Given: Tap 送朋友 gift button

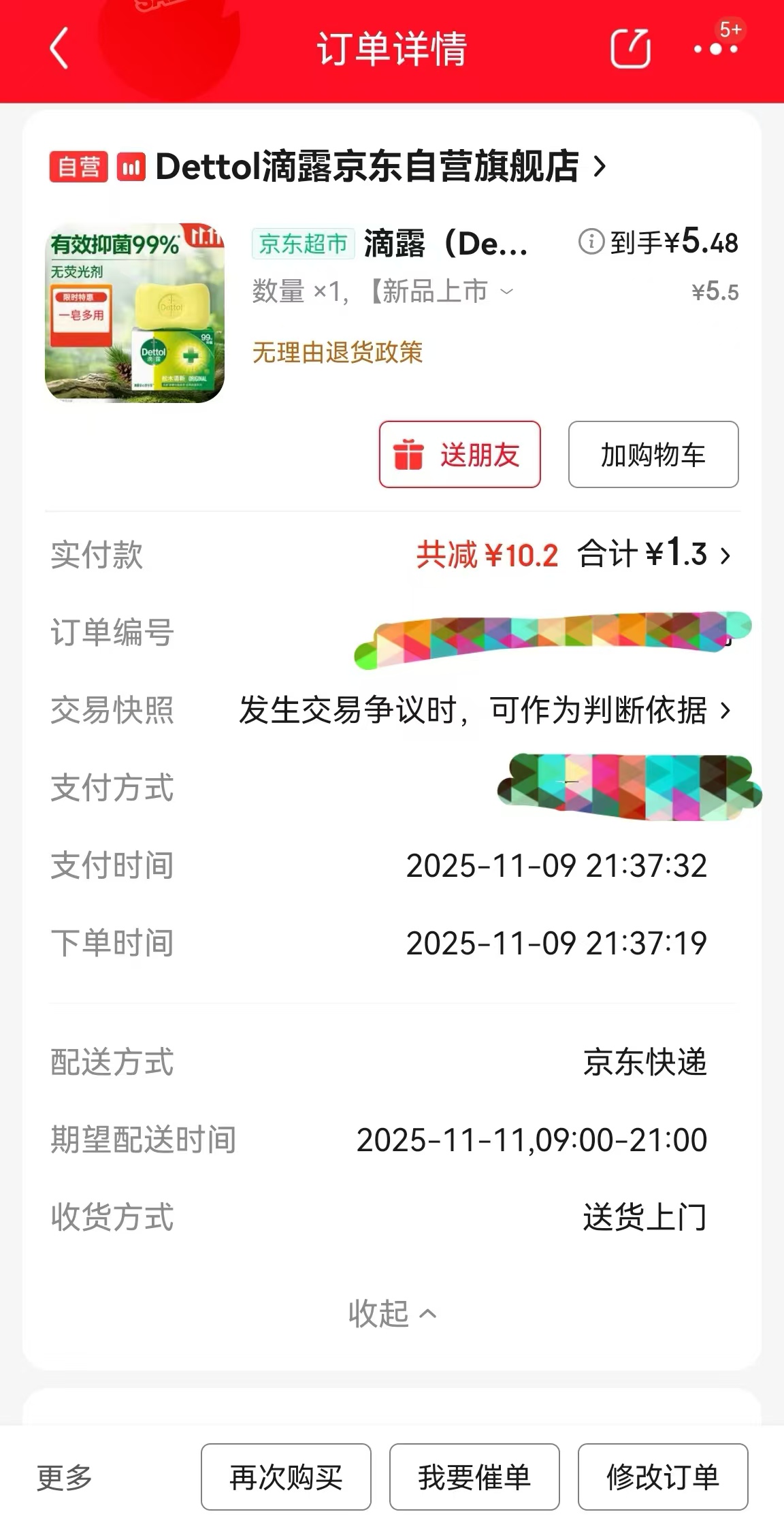Looking at the screenshot, I should 460,454.
